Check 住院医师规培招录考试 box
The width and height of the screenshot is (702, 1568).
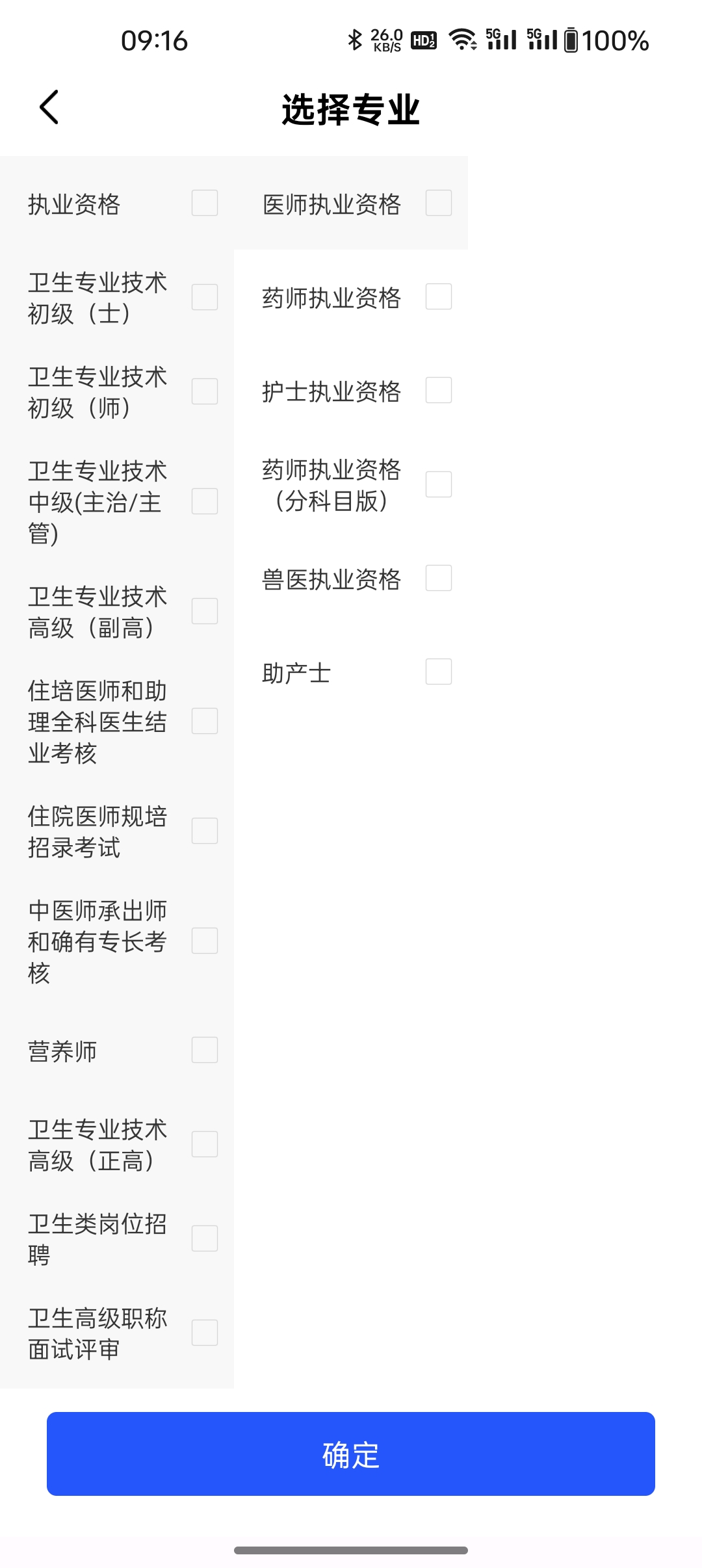click(205, 831)
